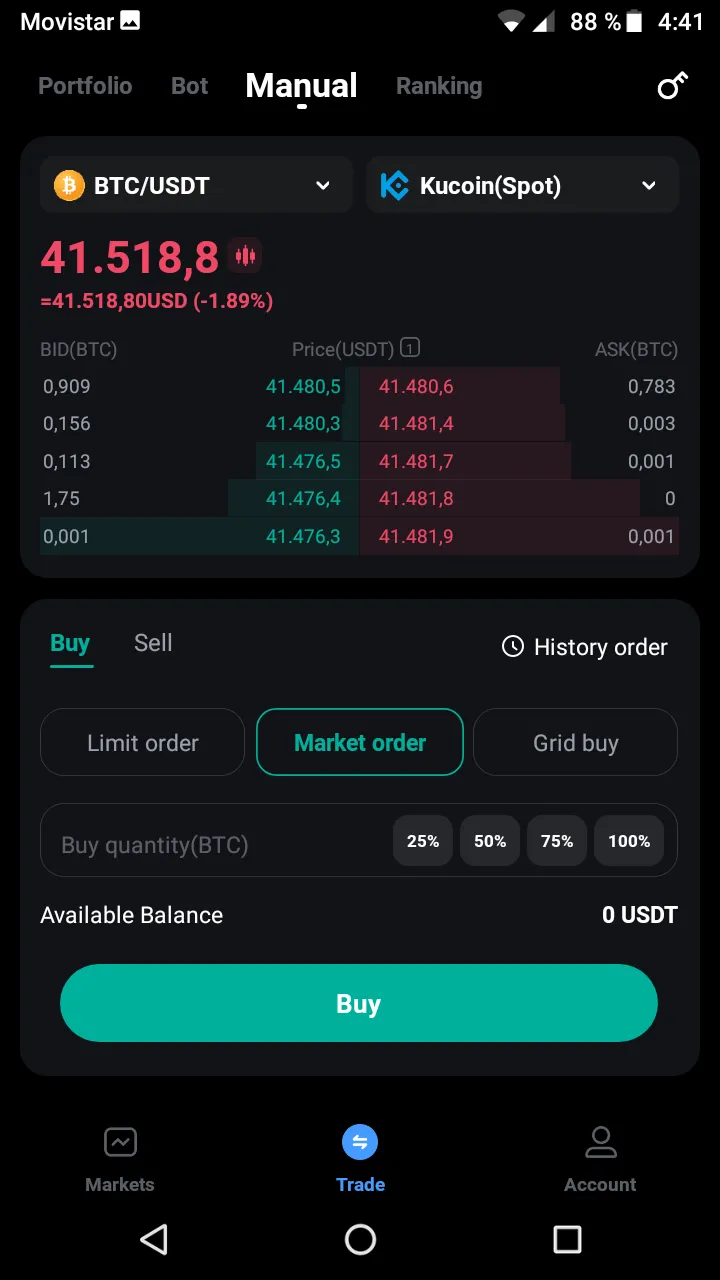The height and width of the screenshot is (1280, 720).
Task: Set quantity to 100%
Action: tap(629, 841)
